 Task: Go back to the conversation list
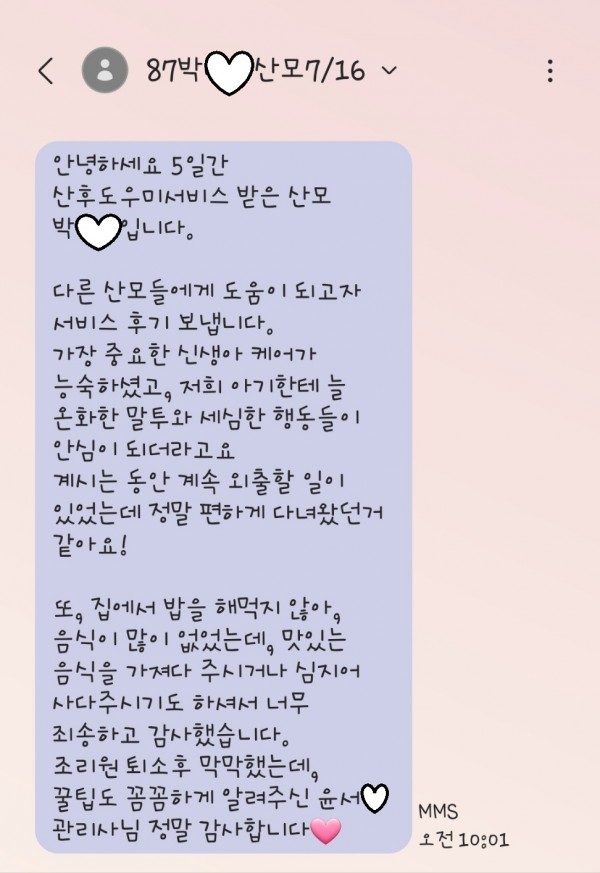45,71
